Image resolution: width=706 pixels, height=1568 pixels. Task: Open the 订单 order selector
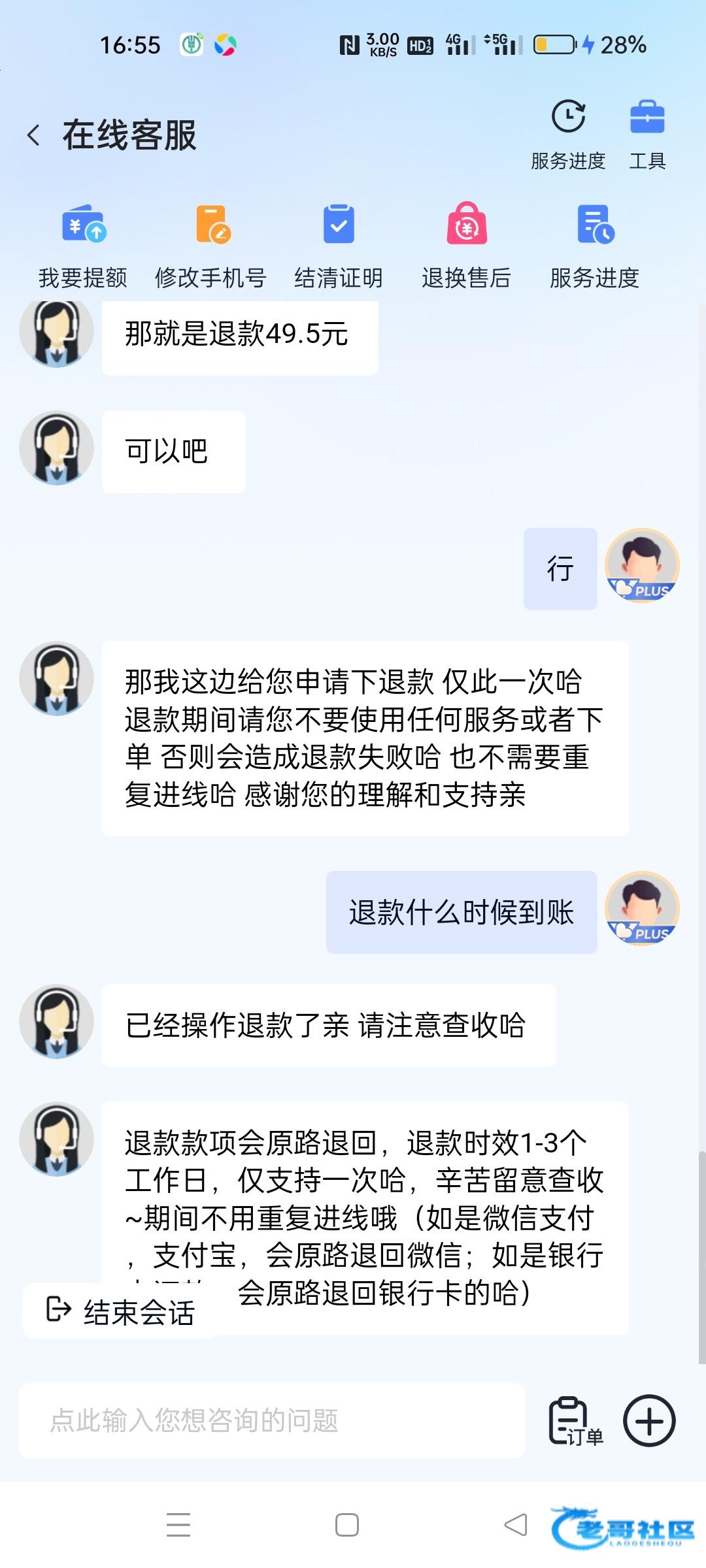[574, 1421]
